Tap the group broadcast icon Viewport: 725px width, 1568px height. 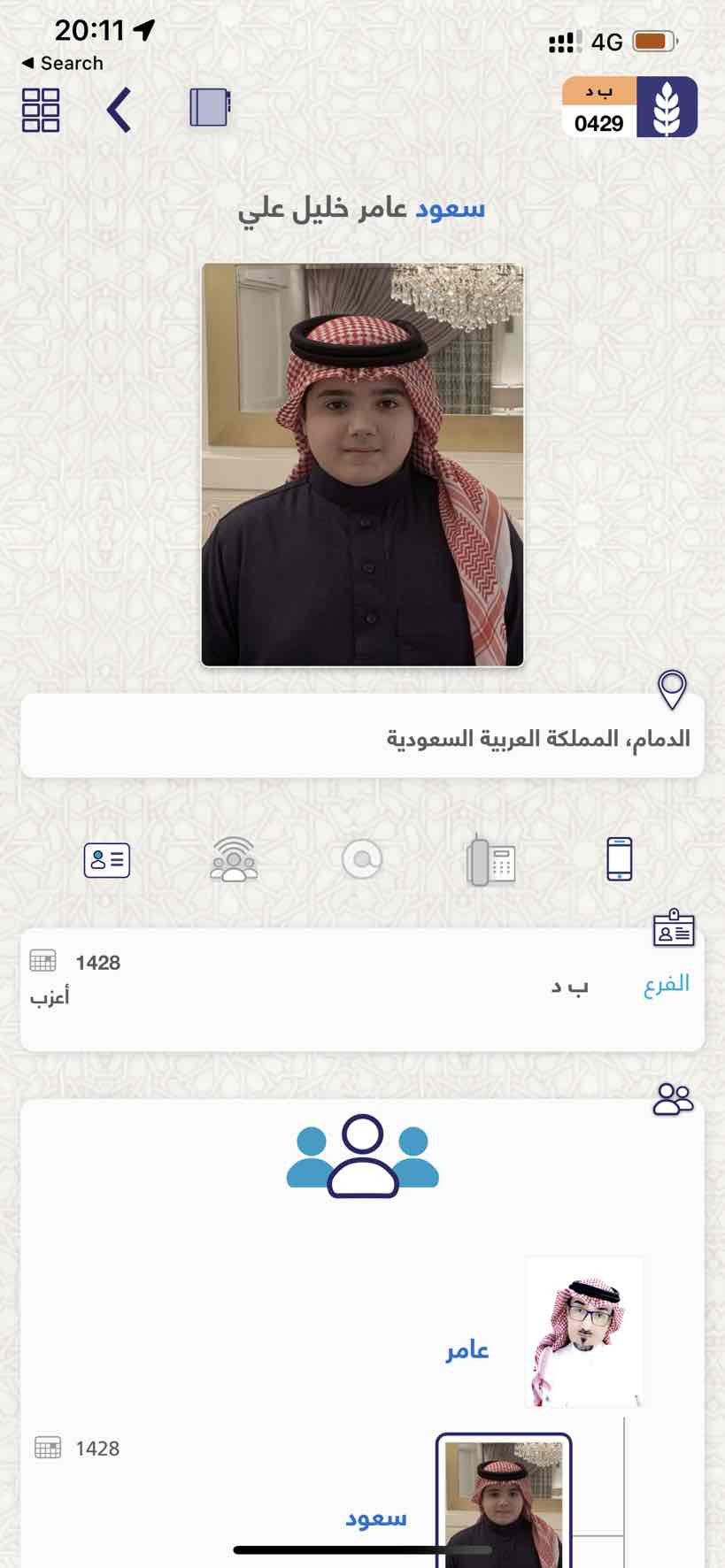tap(234, 858)
